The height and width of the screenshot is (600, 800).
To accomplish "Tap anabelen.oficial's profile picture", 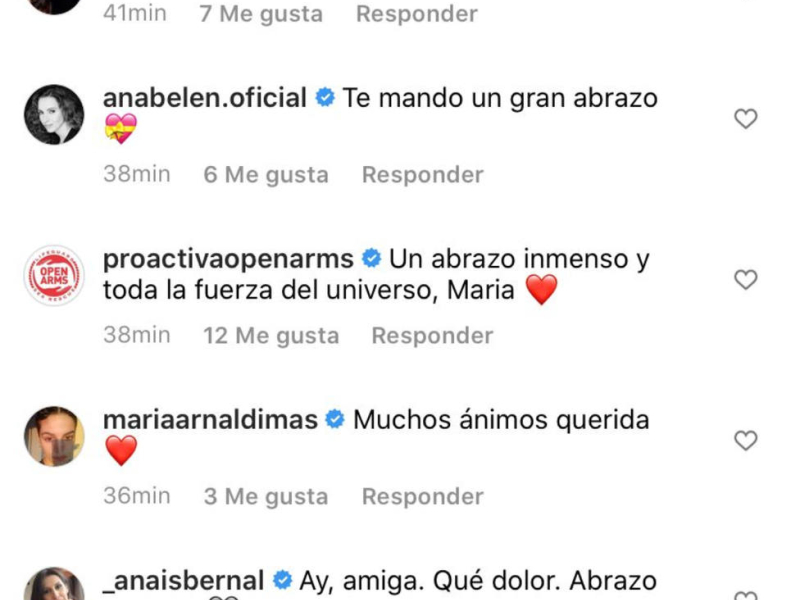I will pyautogui.click(x=54, y=115).
